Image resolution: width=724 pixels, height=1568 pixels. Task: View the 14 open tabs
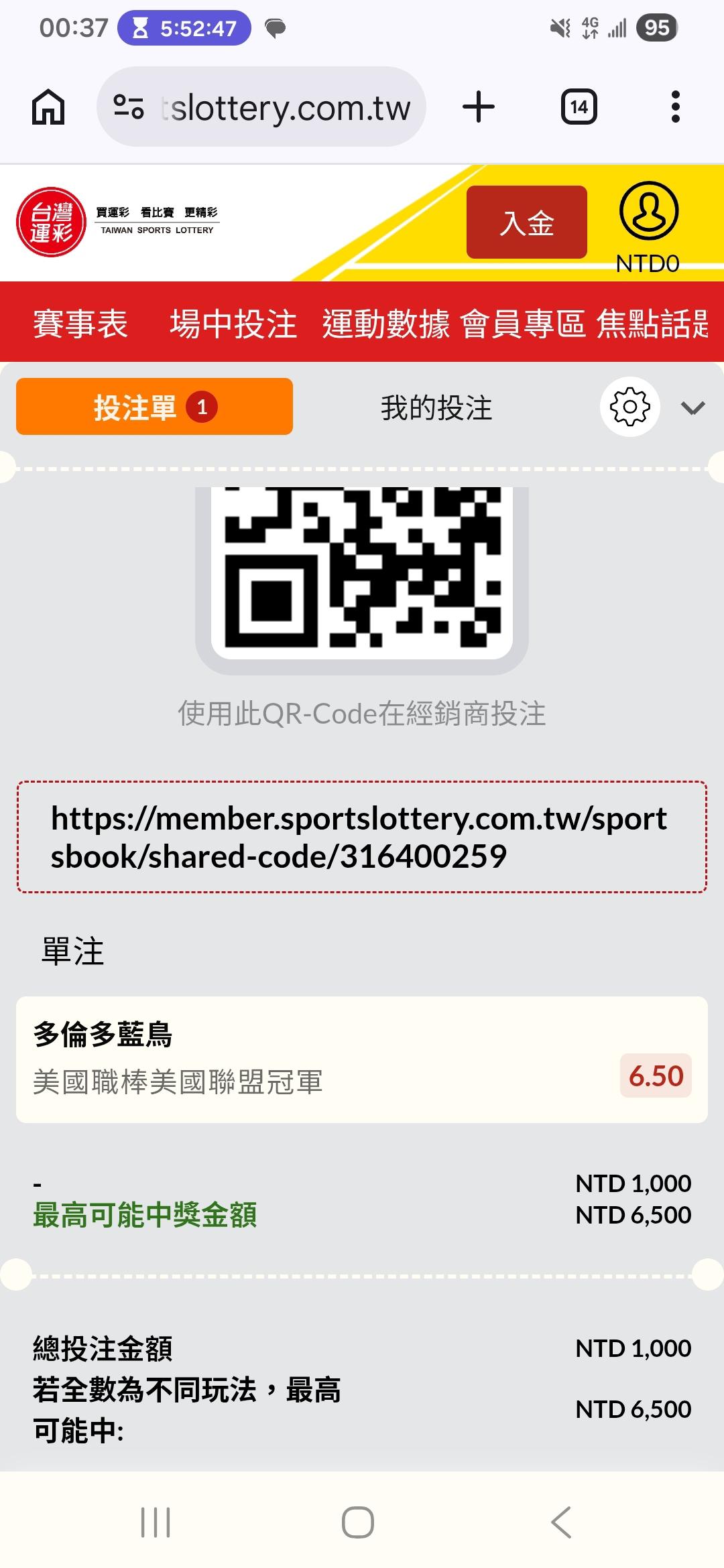click(579, 107)
